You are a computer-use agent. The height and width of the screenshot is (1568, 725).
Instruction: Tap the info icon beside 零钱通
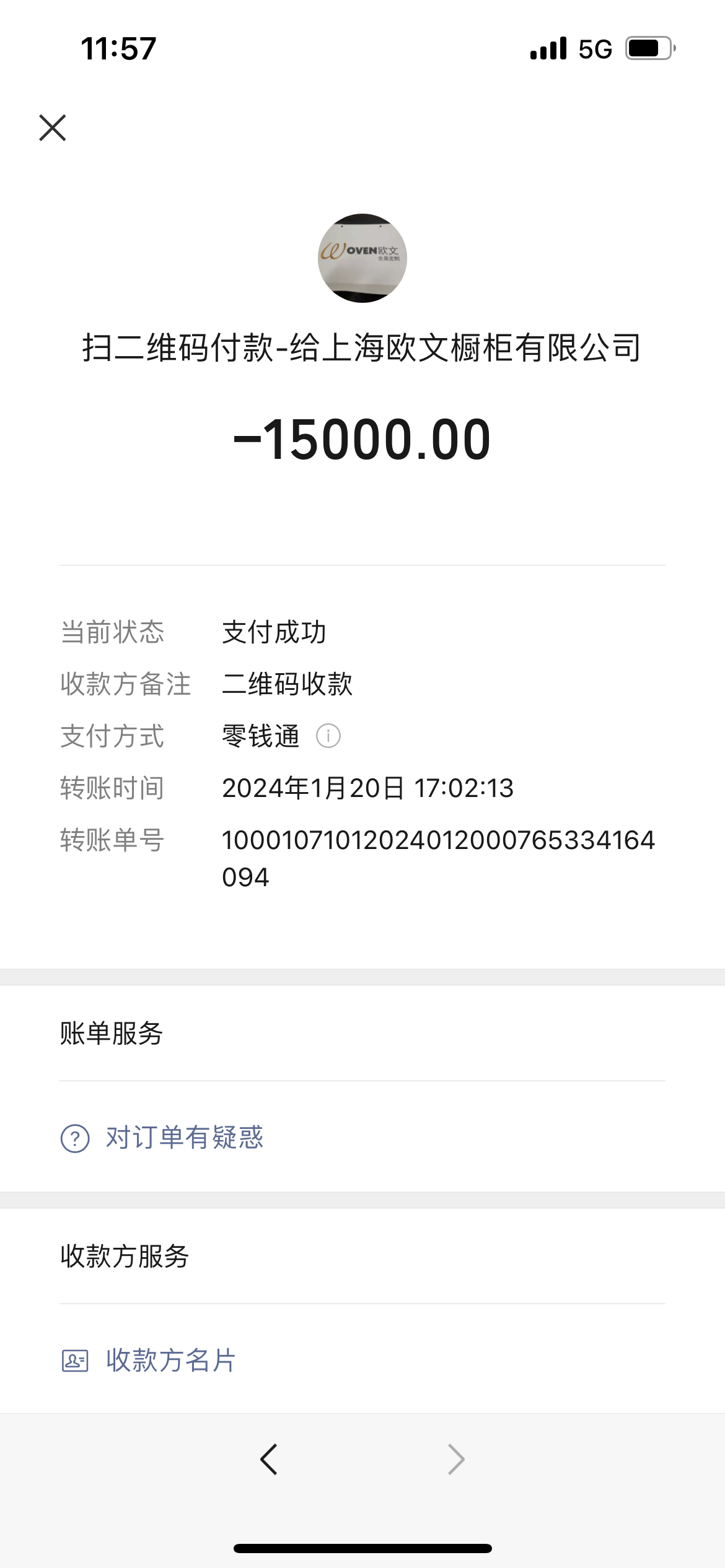[x=328, y=736]
